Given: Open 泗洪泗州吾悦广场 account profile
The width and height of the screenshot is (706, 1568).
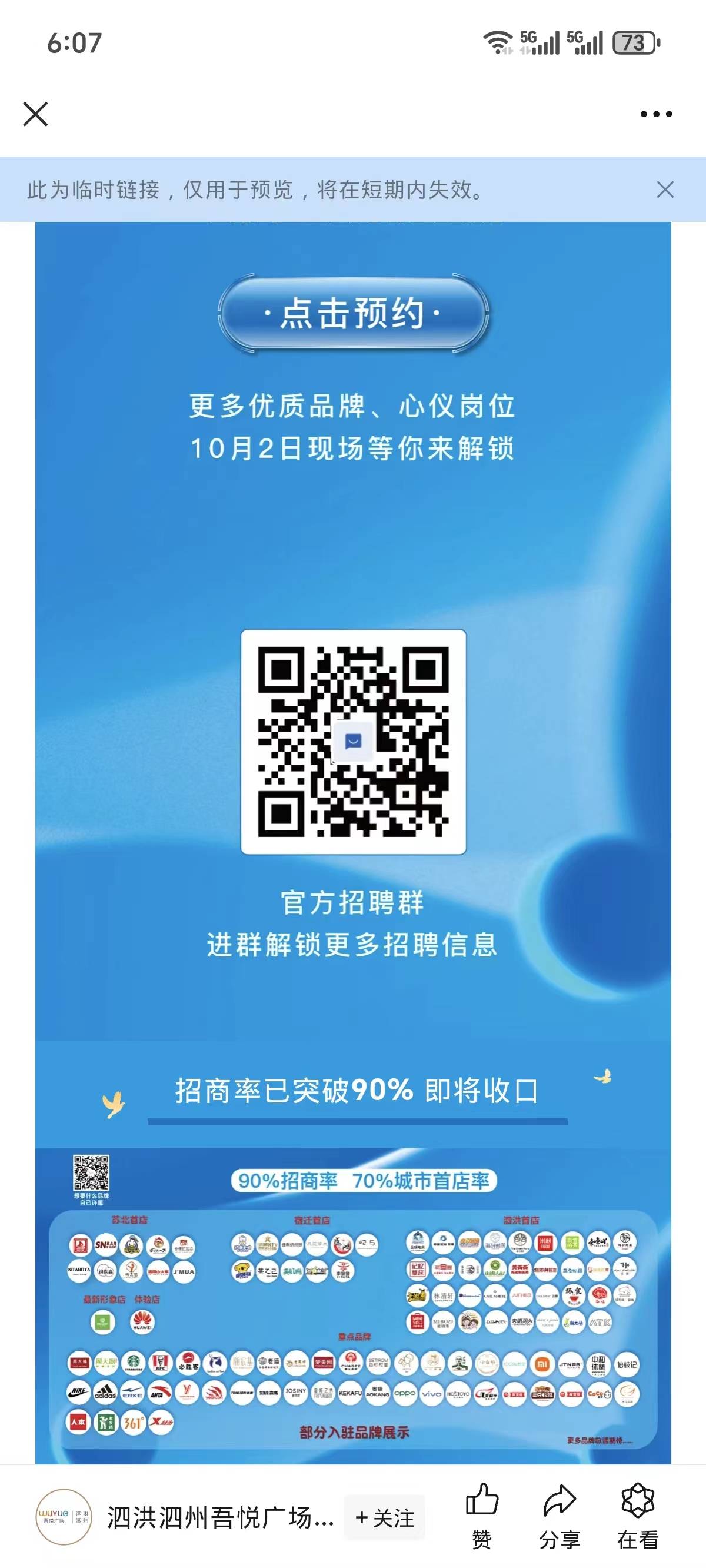Looking at the screenshot, I should click(219, 1518).
